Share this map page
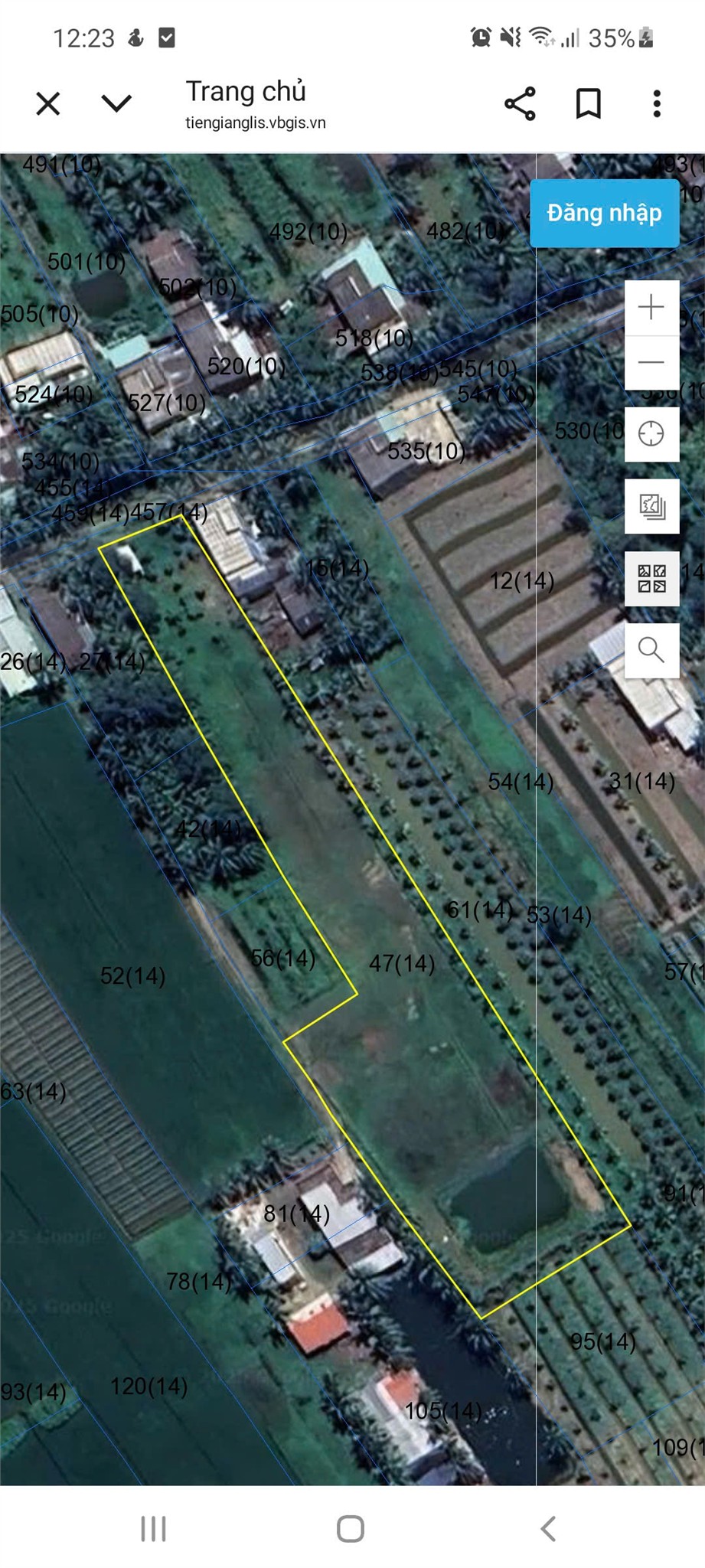Image resolution: width=705 pixels, height=1568 pixels. (520, 103)
